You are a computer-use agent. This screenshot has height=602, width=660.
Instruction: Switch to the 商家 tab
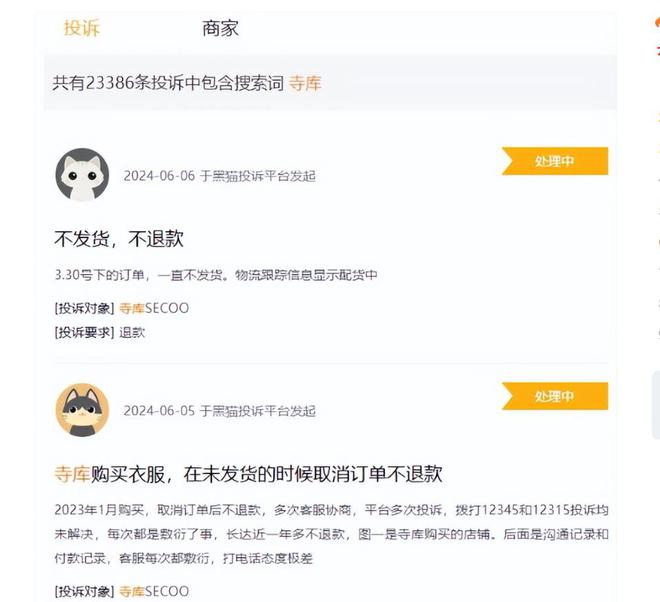coord(220,28)
